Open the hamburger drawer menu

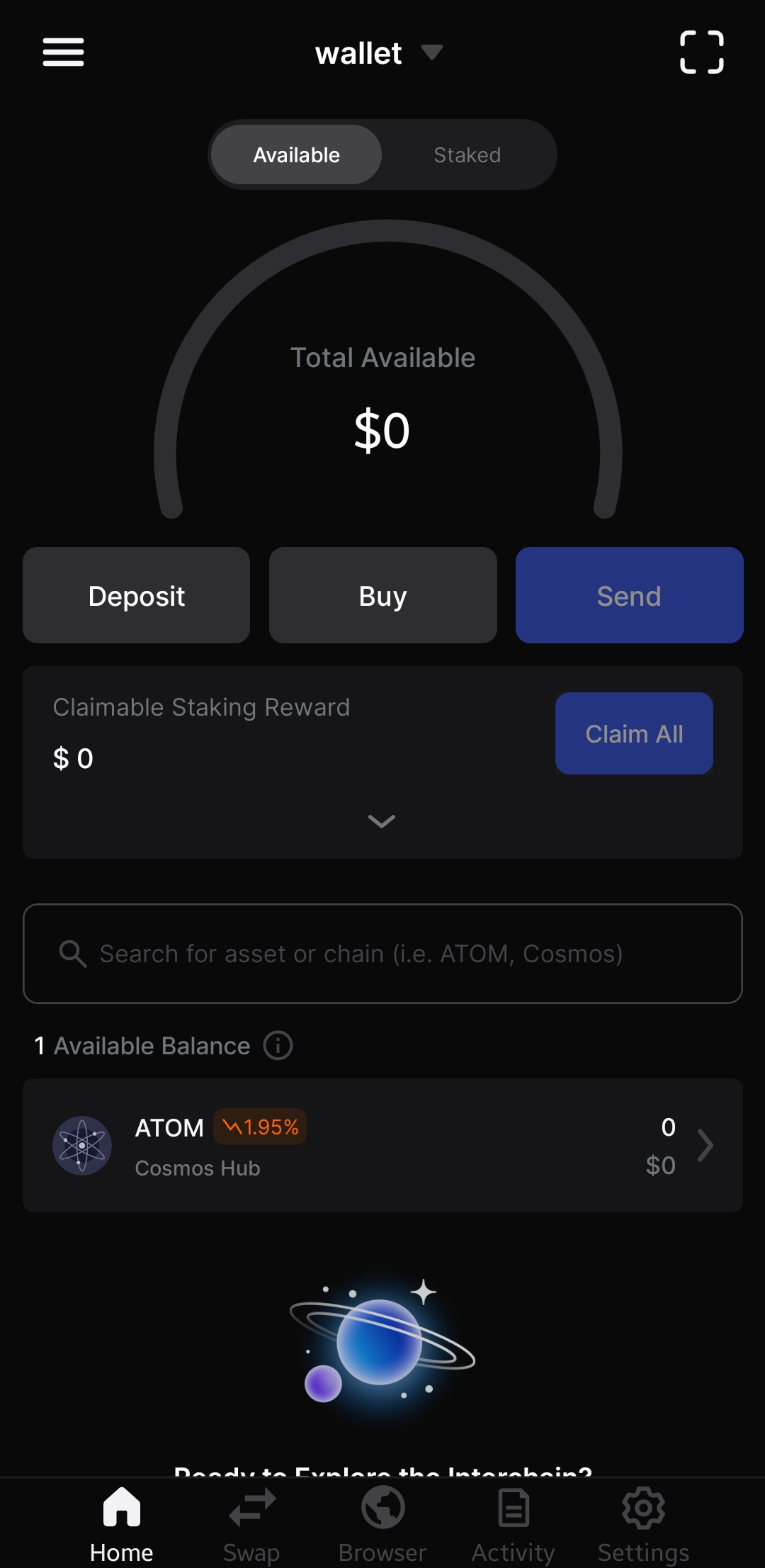(63, 52)
